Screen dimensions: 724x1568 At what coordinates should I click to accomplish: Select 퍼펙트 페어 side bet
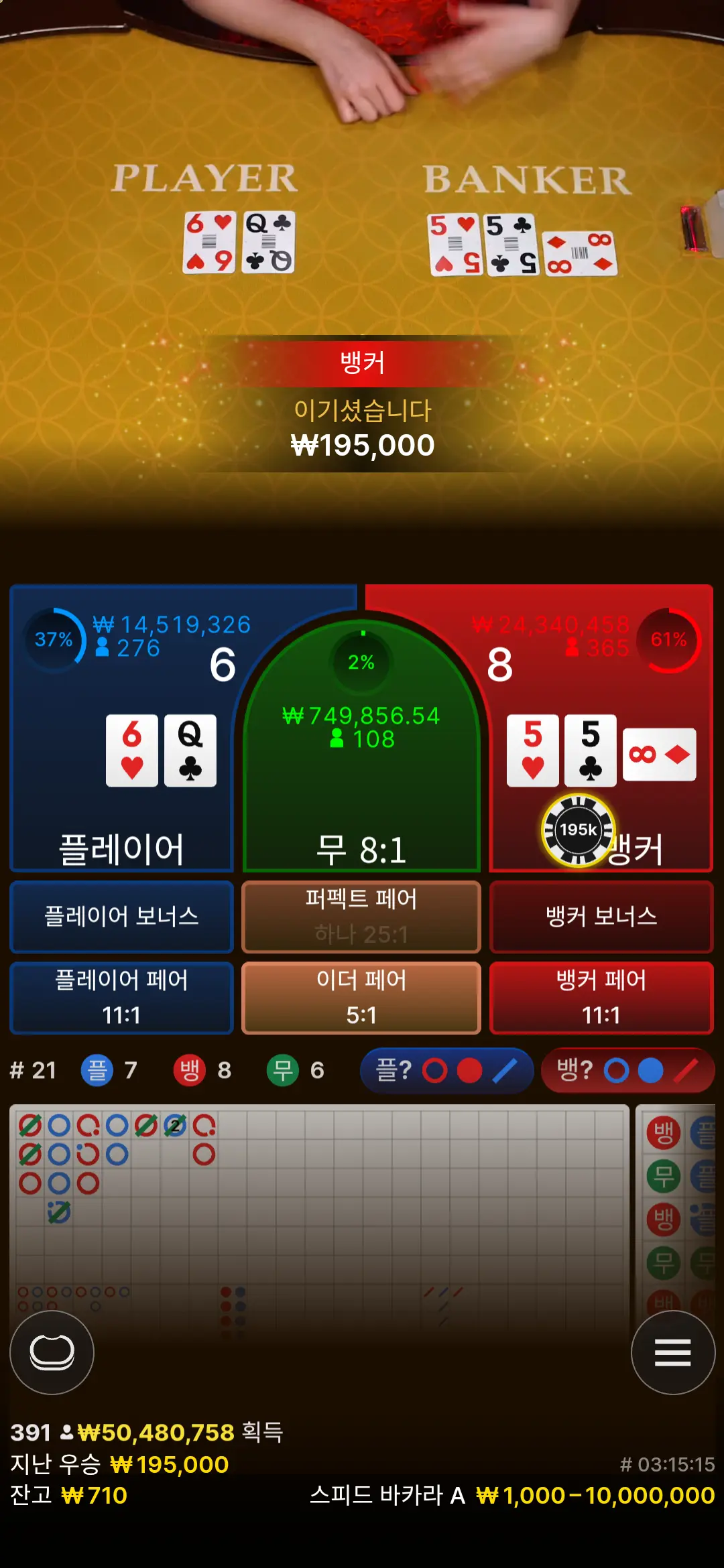[x=361, y=917]
